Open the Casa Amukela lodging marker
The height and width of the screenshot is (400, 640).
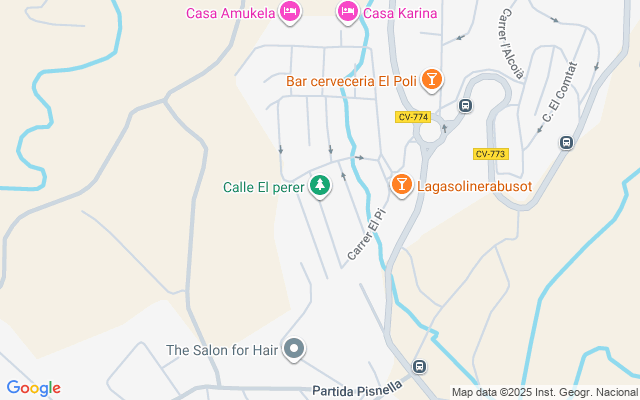click(289, 11)
